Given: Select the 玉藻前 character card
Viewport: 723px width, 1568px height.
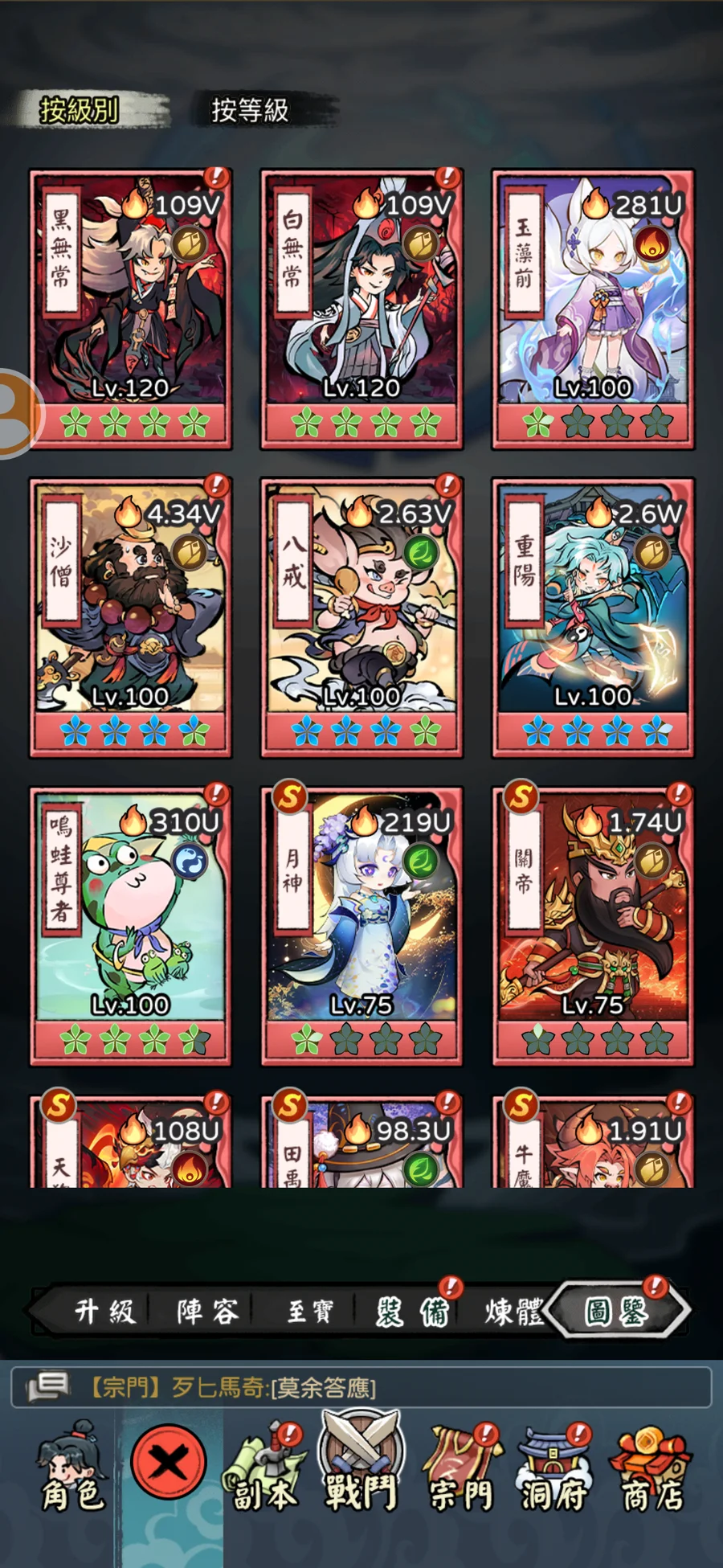Looking at the screenshot, I should [x=593, y=309].
